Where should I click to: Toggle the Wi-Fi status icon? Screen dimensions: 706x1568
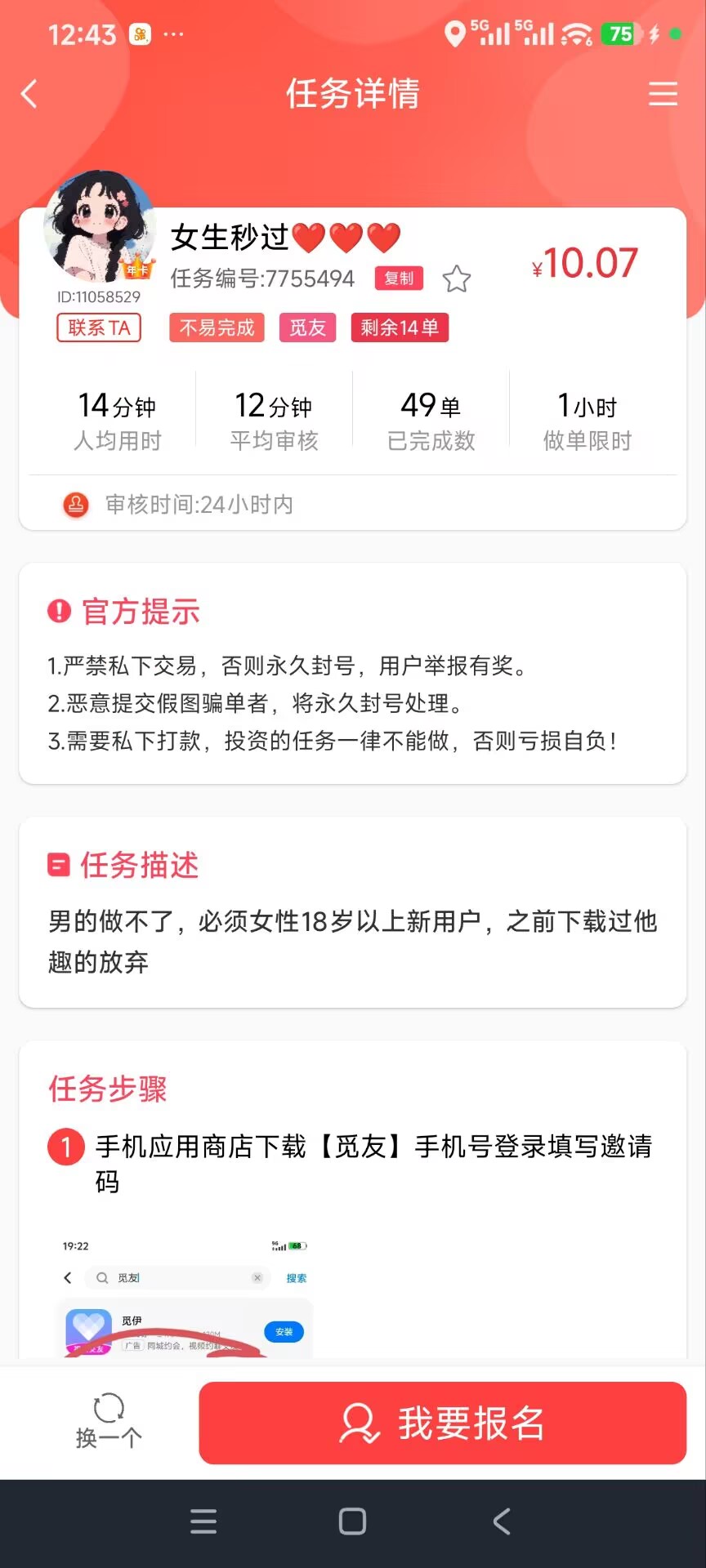[581, 34]
